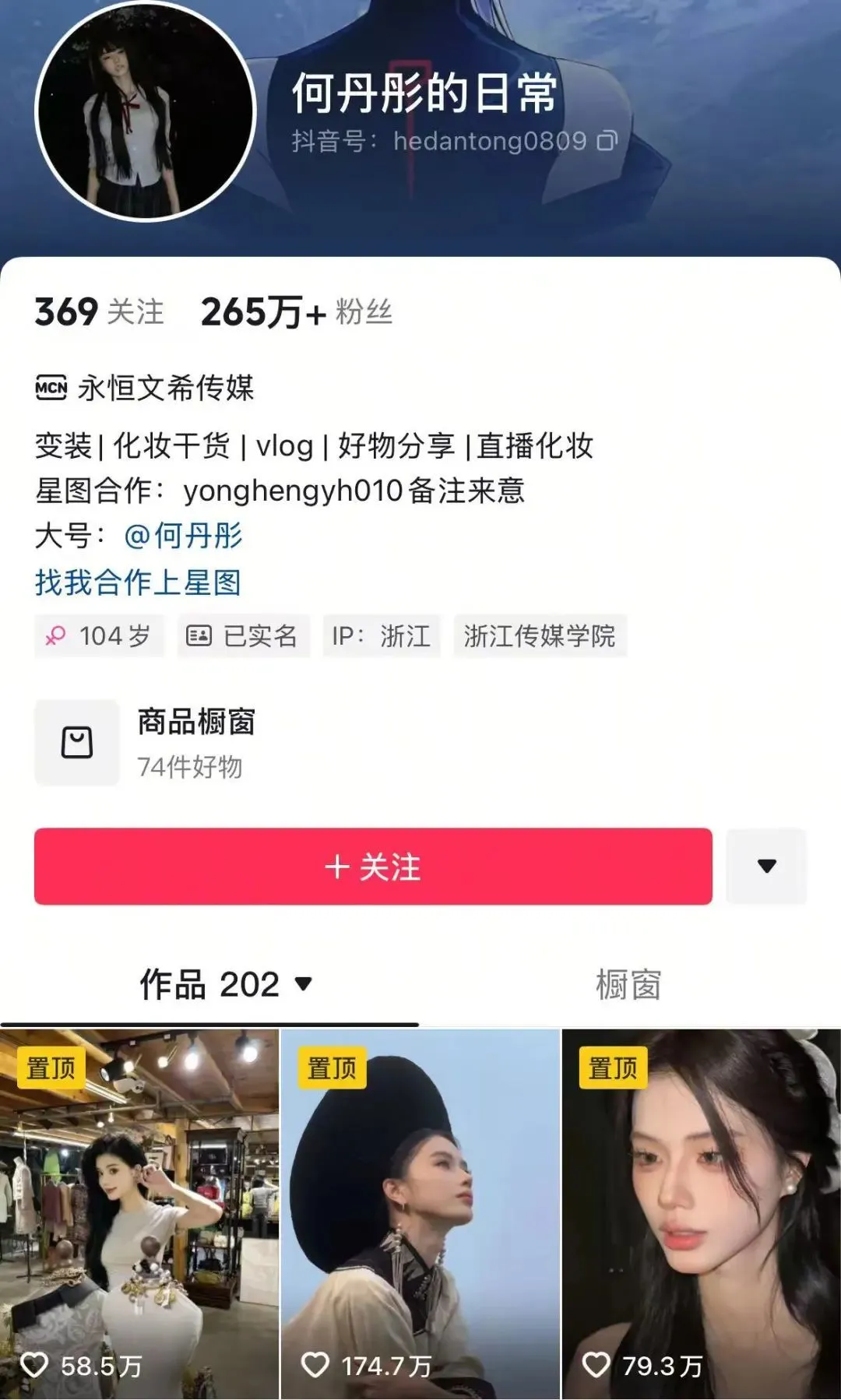Open the @何丹彤 main account link
Viewport: 841px width, 1400px height.
coord(183,536)
